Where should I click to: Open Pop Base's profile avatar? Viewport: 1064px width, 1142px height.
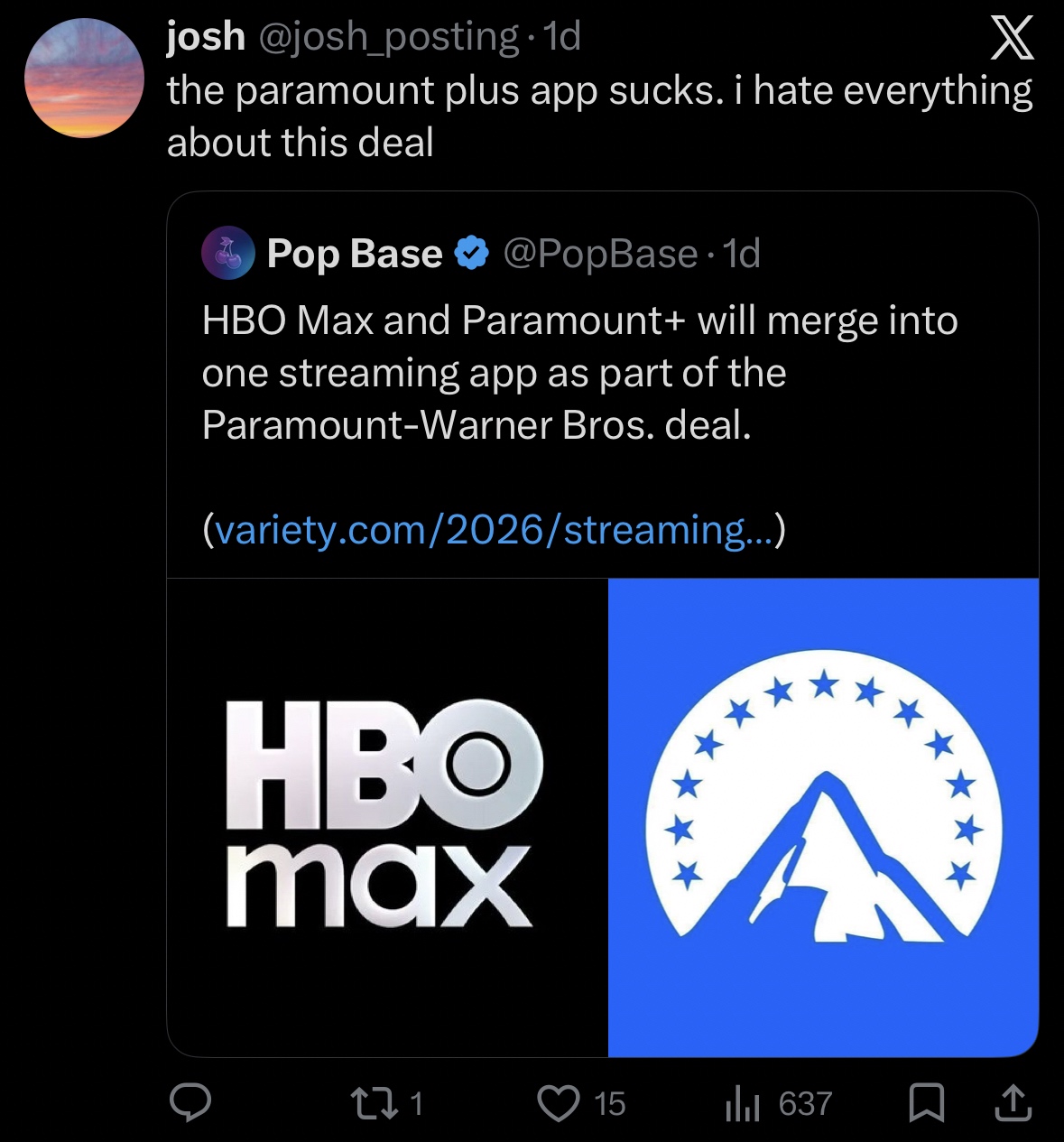227,253
